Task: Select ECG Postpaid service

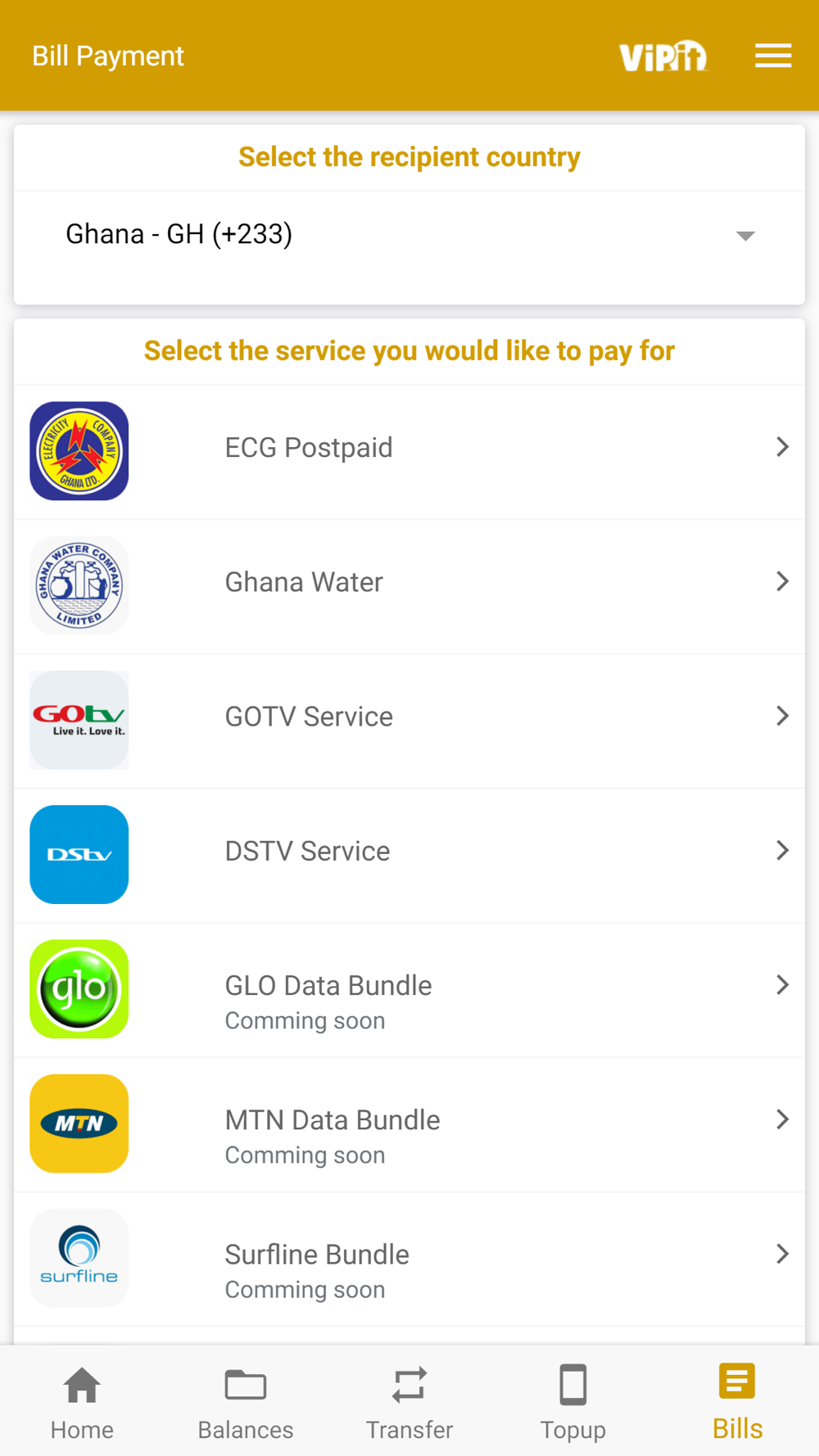Action: (x=409, y=451)
